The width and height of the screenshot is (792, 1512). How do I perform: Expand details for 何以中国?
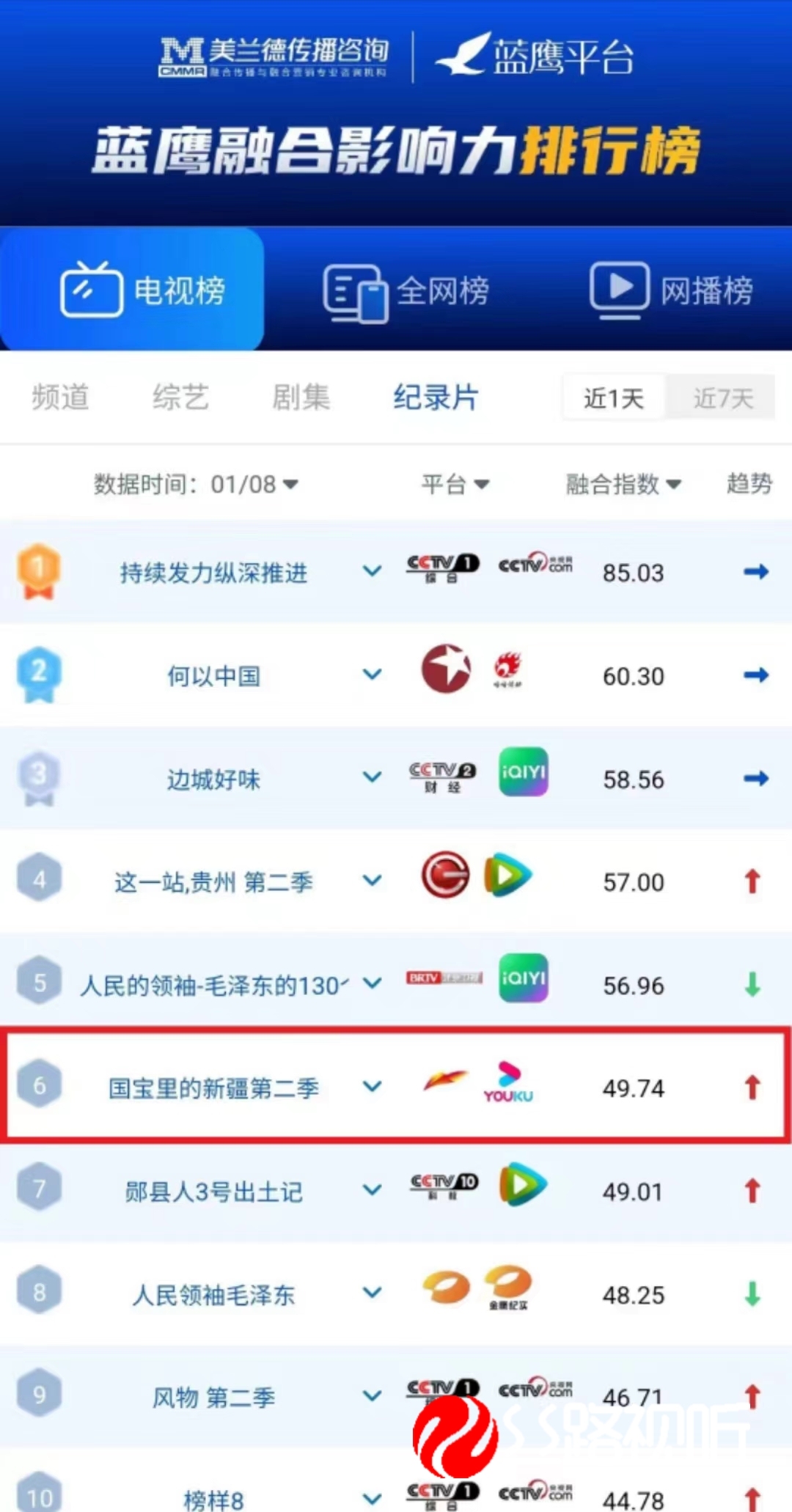[x=373, y=675]
